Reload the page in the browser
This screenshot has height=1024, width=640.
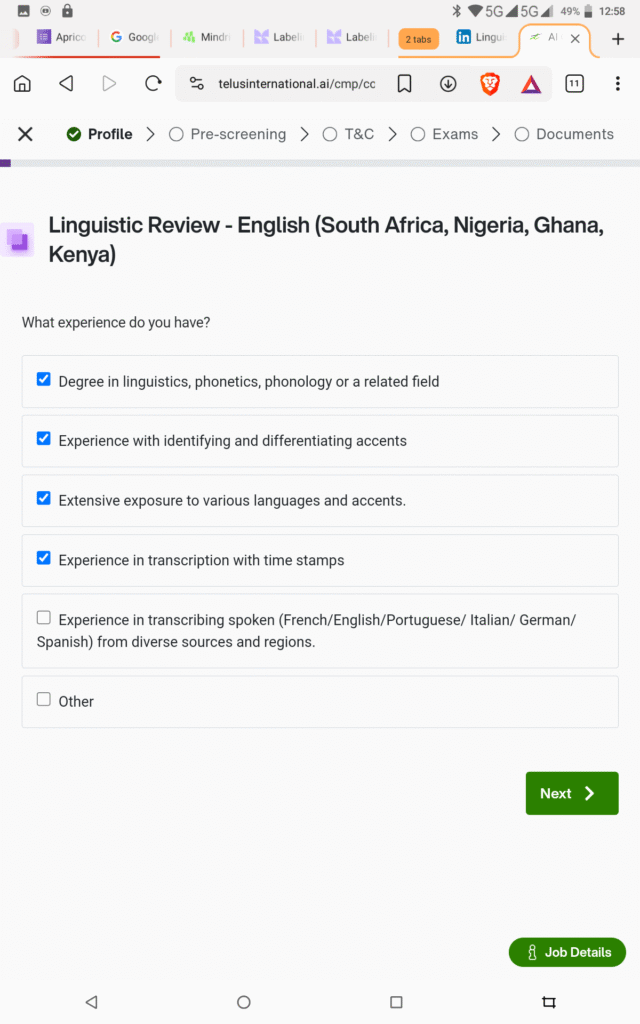pos(153,84)
